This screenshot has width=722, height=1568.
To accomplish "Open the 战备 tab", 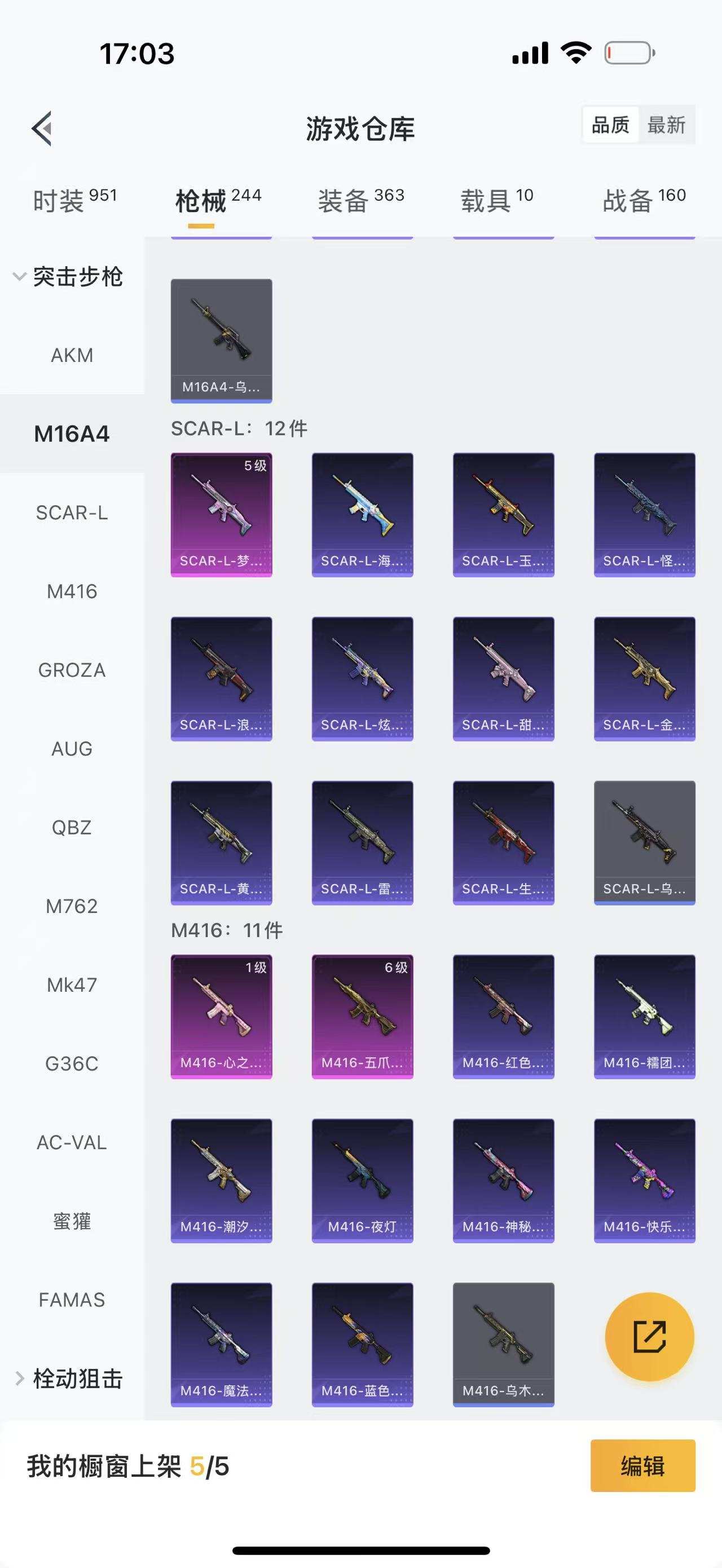I will tap(644, 201).
